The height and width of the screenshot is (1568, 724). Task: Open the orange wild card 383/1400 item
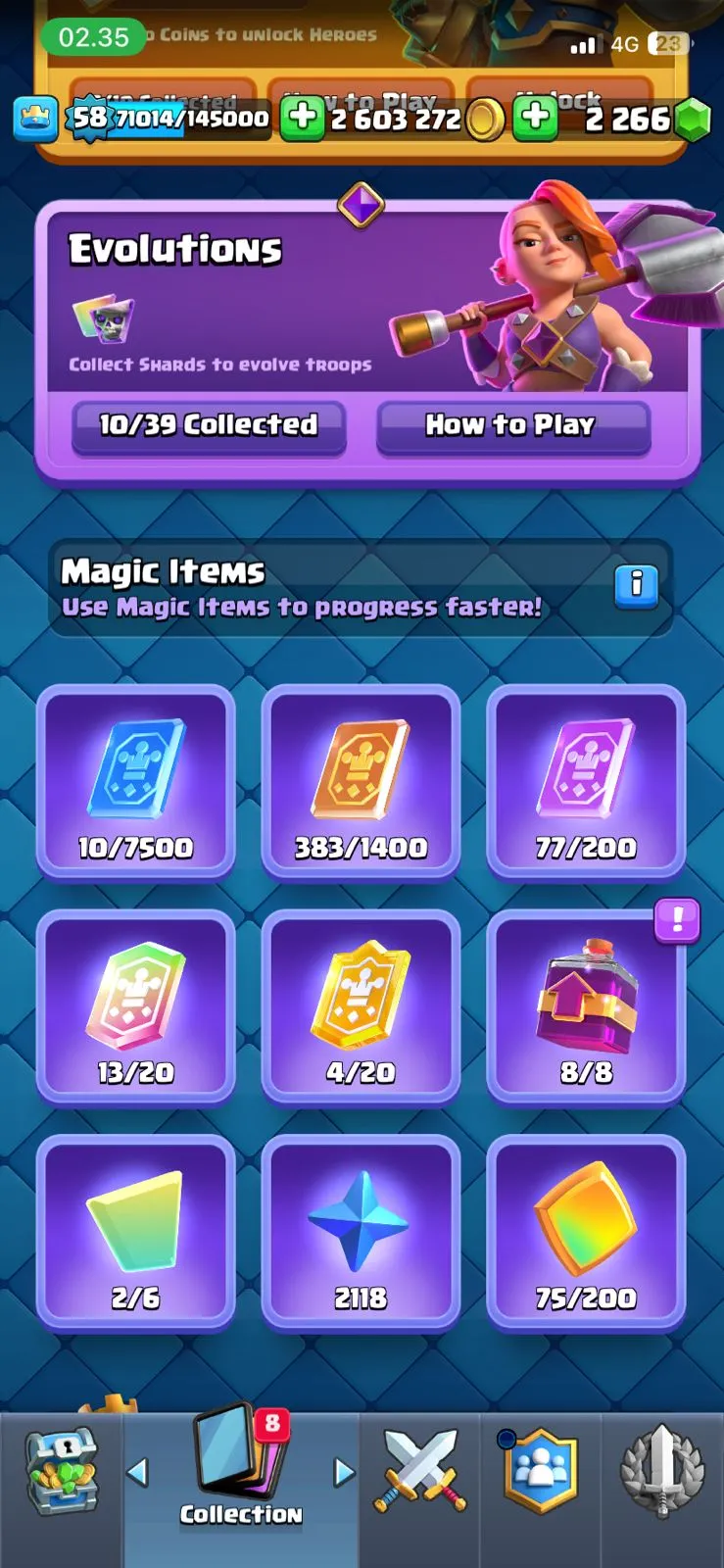[x=361, y=781]
